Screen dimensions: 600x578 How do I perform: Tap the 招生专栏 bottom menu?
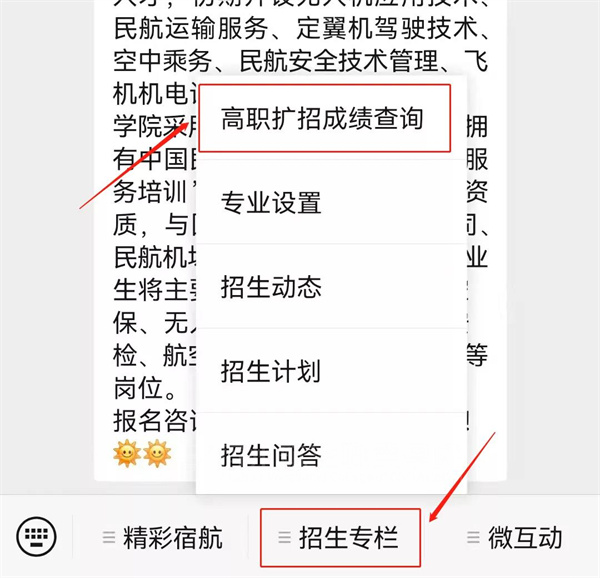click(339, 538)
